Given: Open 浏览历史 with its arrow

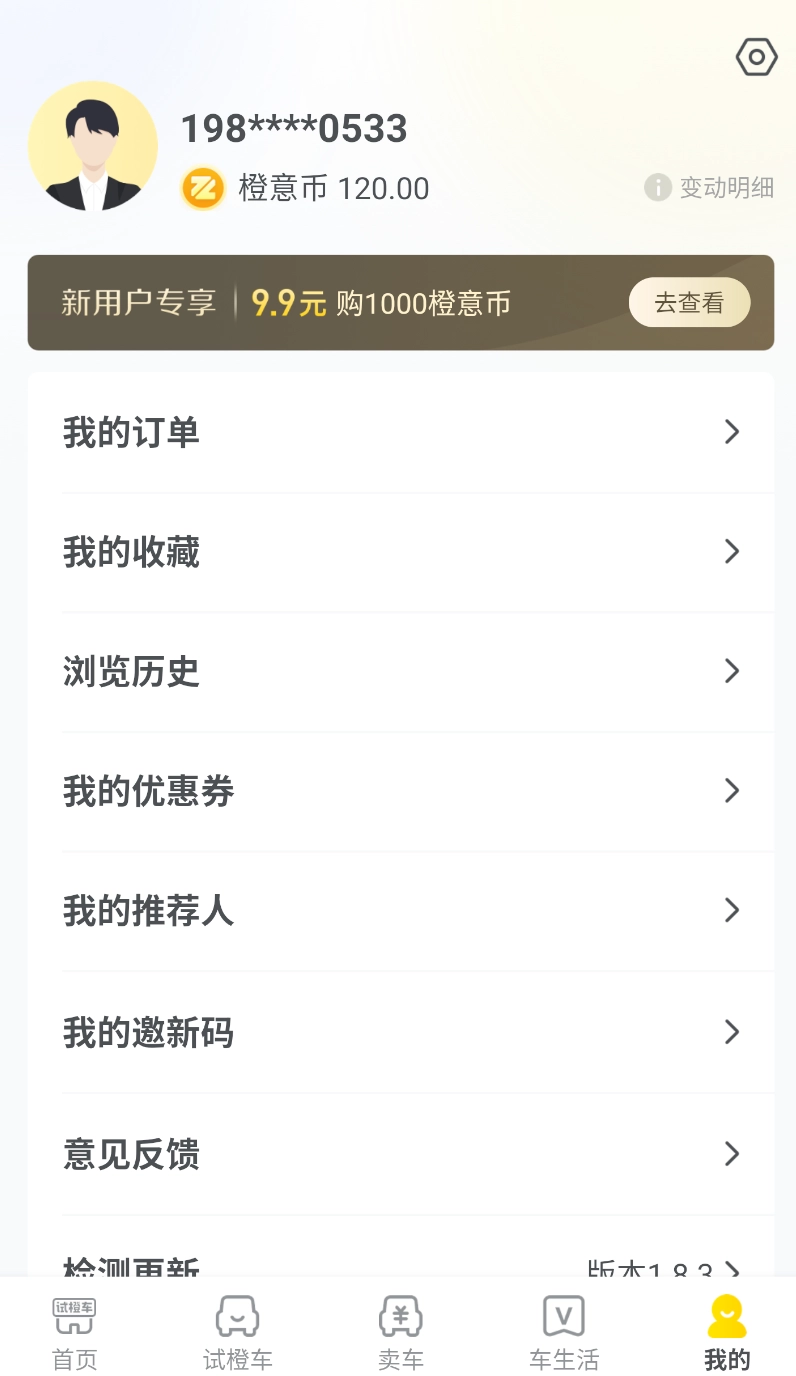Looking at the screenshot, I should click(x=732, y=672).
